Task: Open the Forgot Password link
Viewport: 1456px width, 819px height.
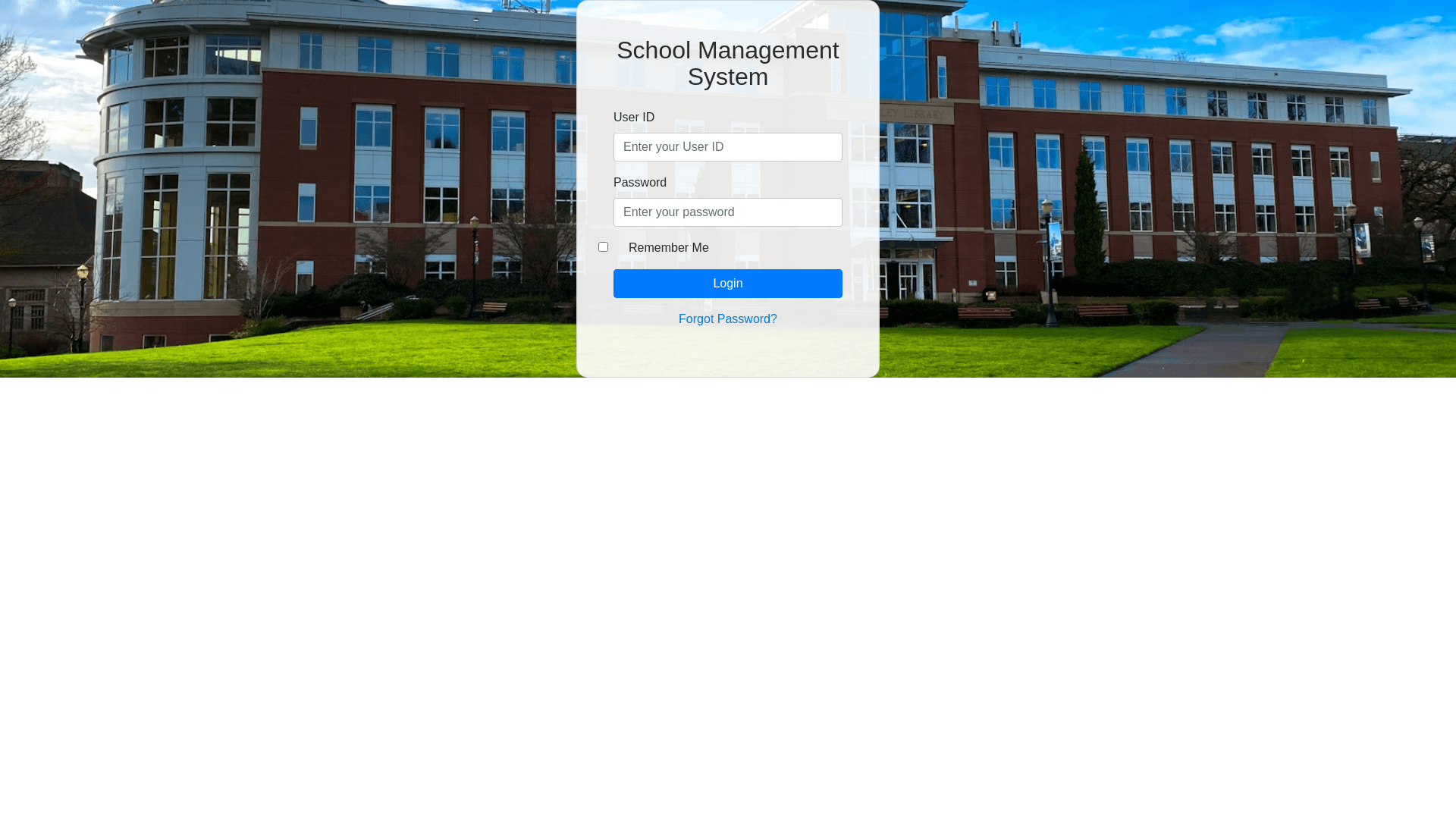Action: point(727,319)
